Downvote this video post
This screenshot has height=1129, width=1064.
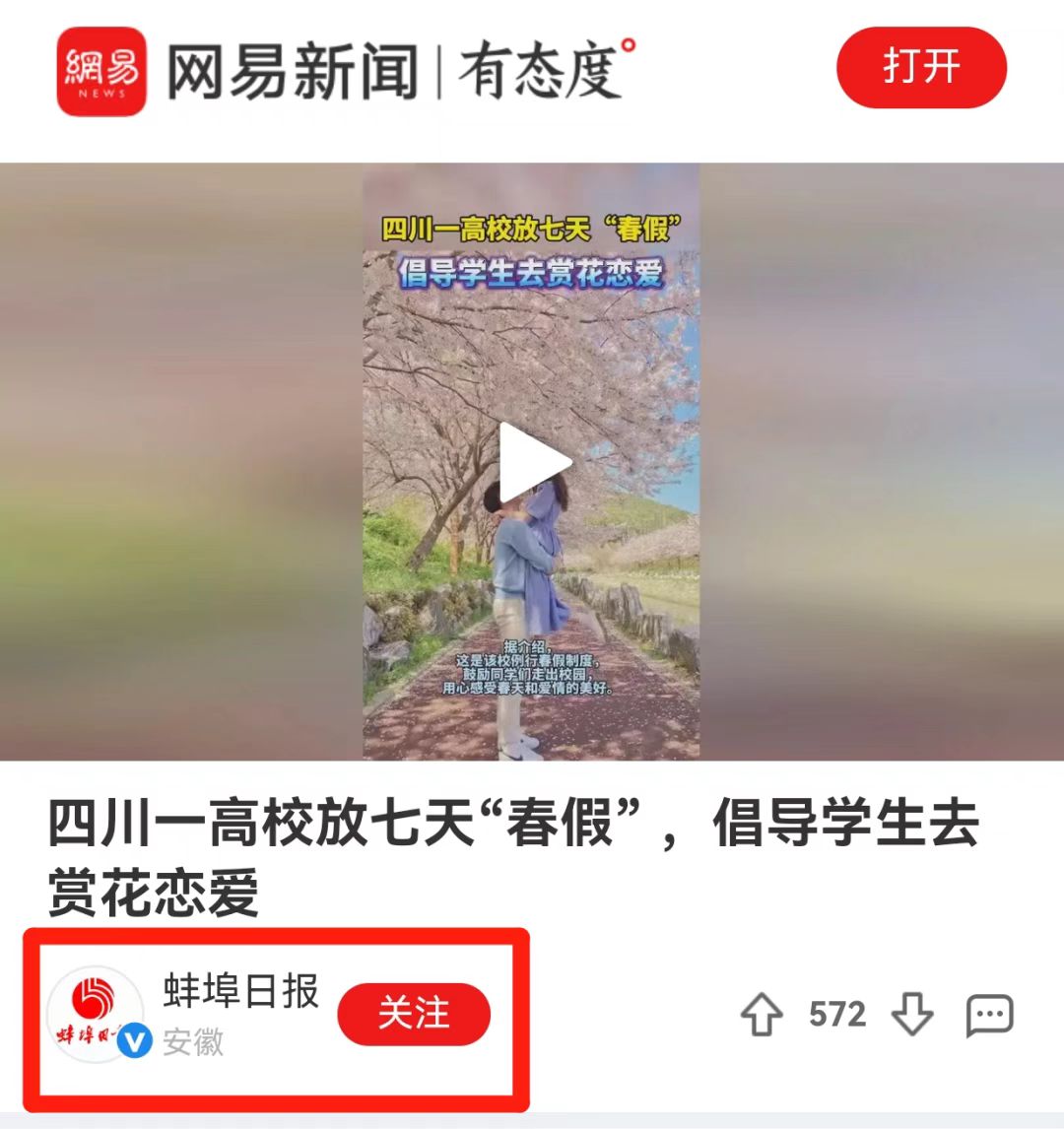(912, 1015)
